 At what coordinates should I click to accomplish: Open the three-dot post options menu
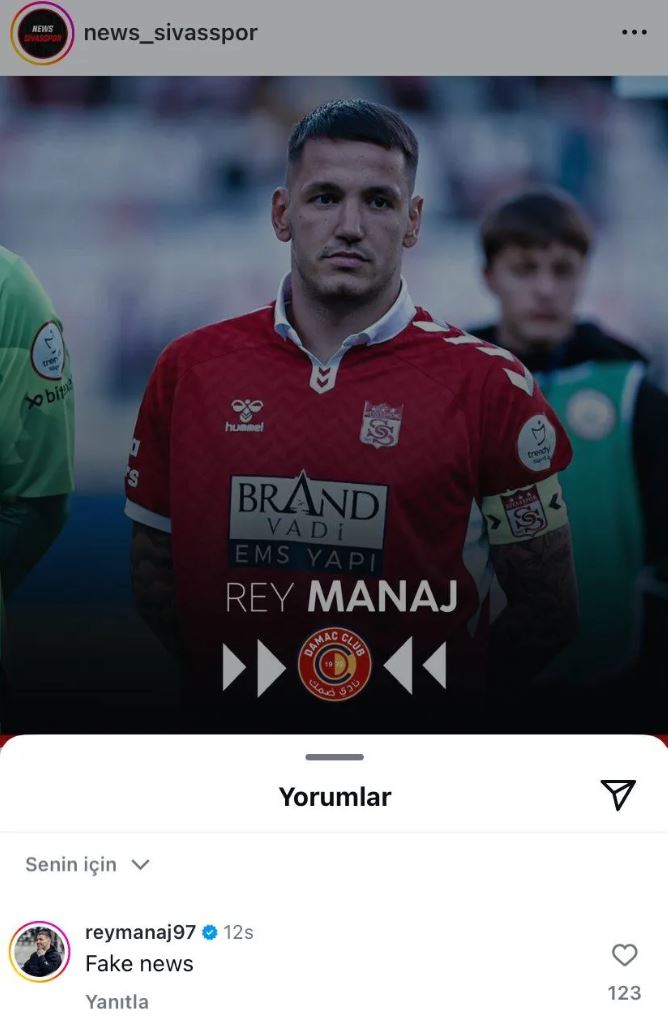(x=634, y=33)
